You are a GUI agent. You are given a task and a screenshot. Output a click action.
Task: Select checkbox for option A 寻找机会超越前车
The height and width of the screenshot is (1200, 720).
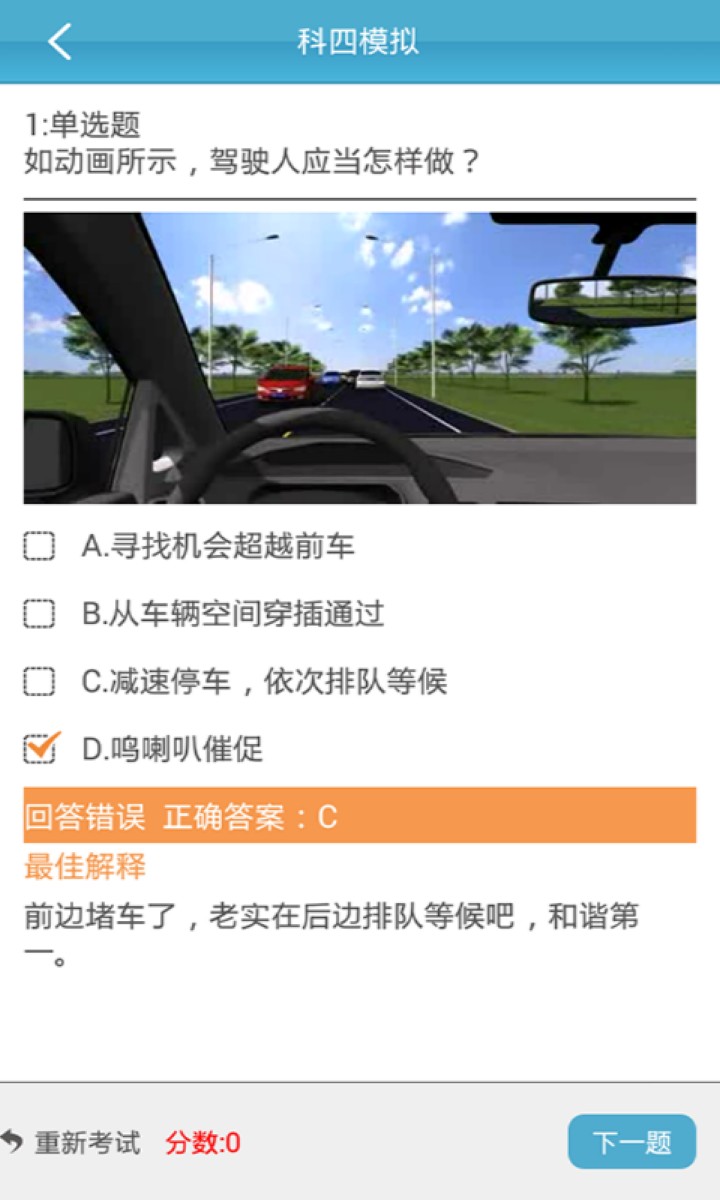pyautogui.click(x=36, y=544)
